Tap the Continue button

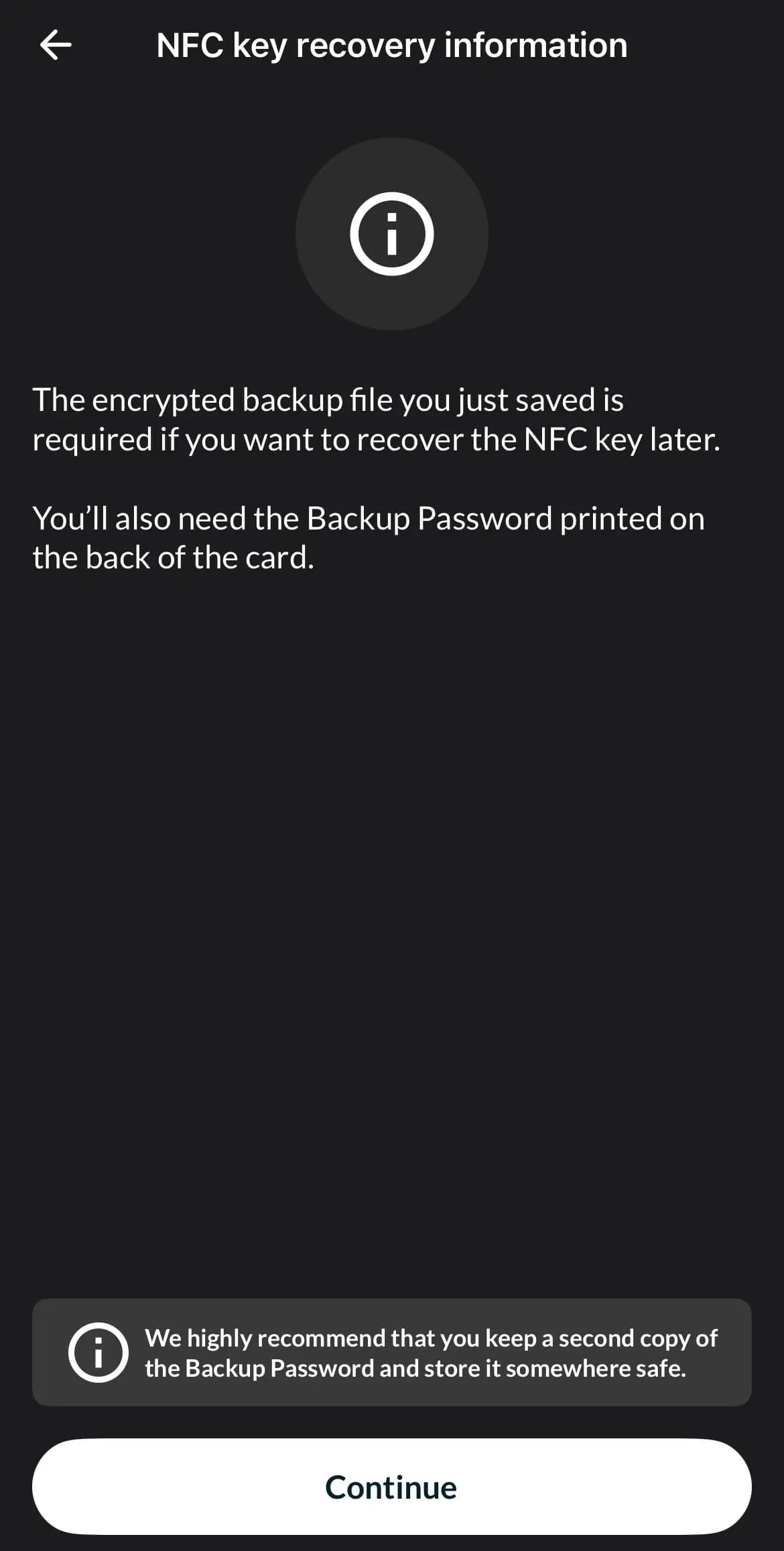coord(391,1486)
